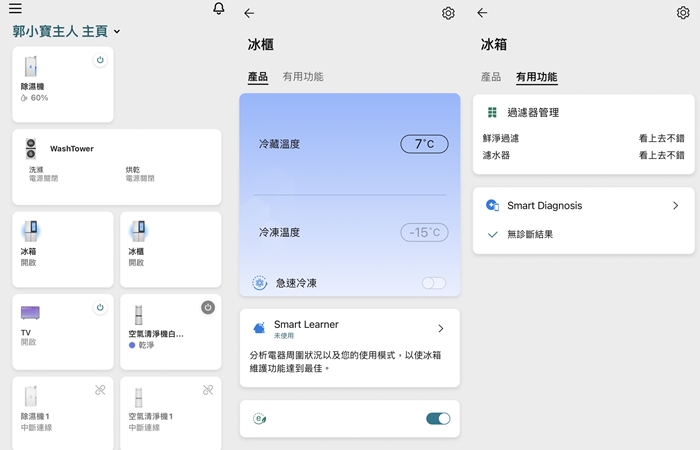This screenshot has width=700, height=450.
Task: Enable the 急速冷凍 switch
Action: coord(434,283)
